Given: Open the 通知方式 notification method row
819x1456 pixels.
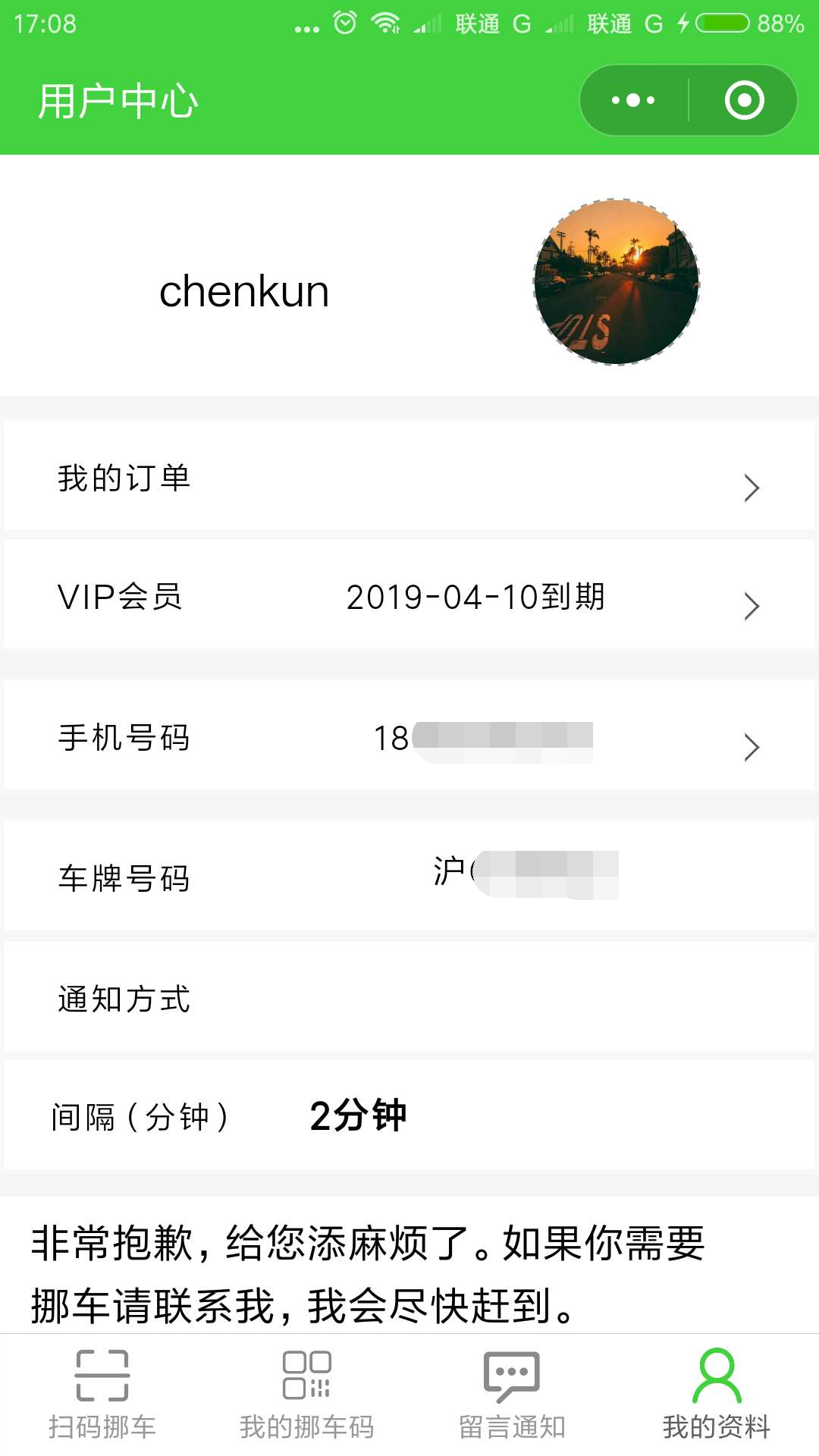Looking at the screenshot, I should click(409, 997).
